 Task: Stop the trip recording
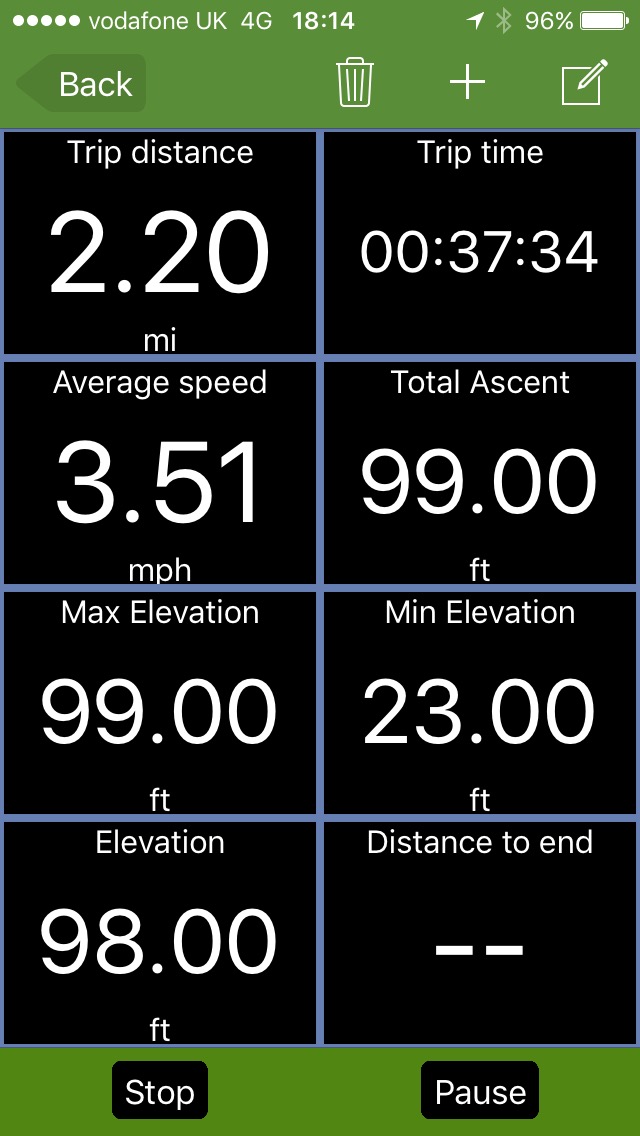tap(160, 1091)
